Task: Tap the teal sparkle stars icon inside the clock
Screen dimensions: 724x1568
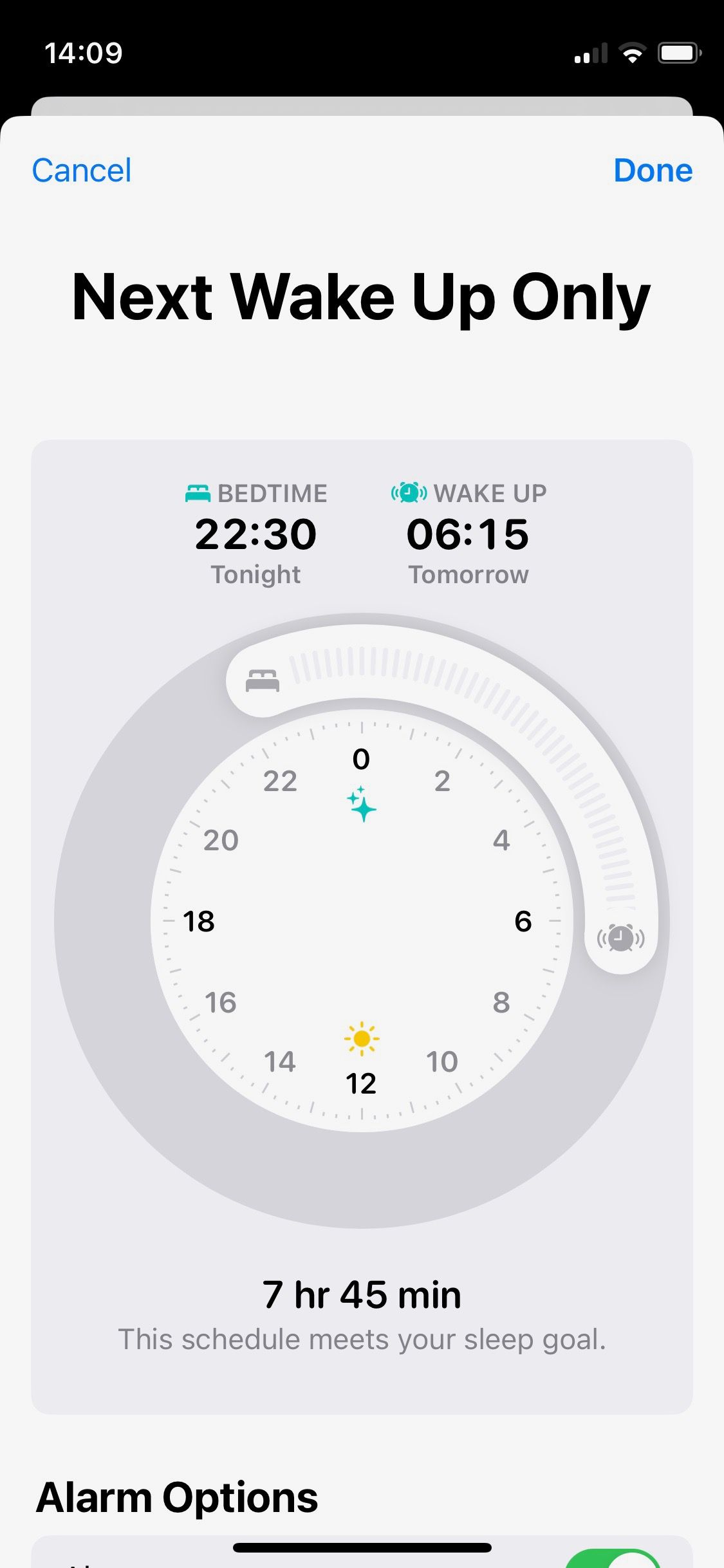Action: [x=362, y=803]
